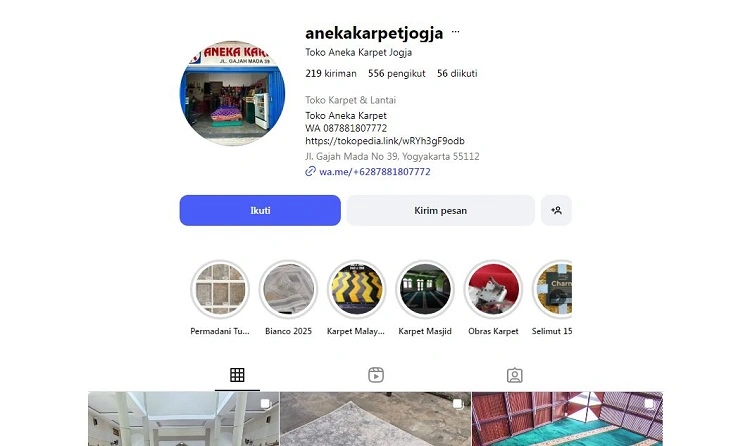Open the wa.me WhatsApp link
Viewport: 750px width, 446px height.
coord(374,172)
